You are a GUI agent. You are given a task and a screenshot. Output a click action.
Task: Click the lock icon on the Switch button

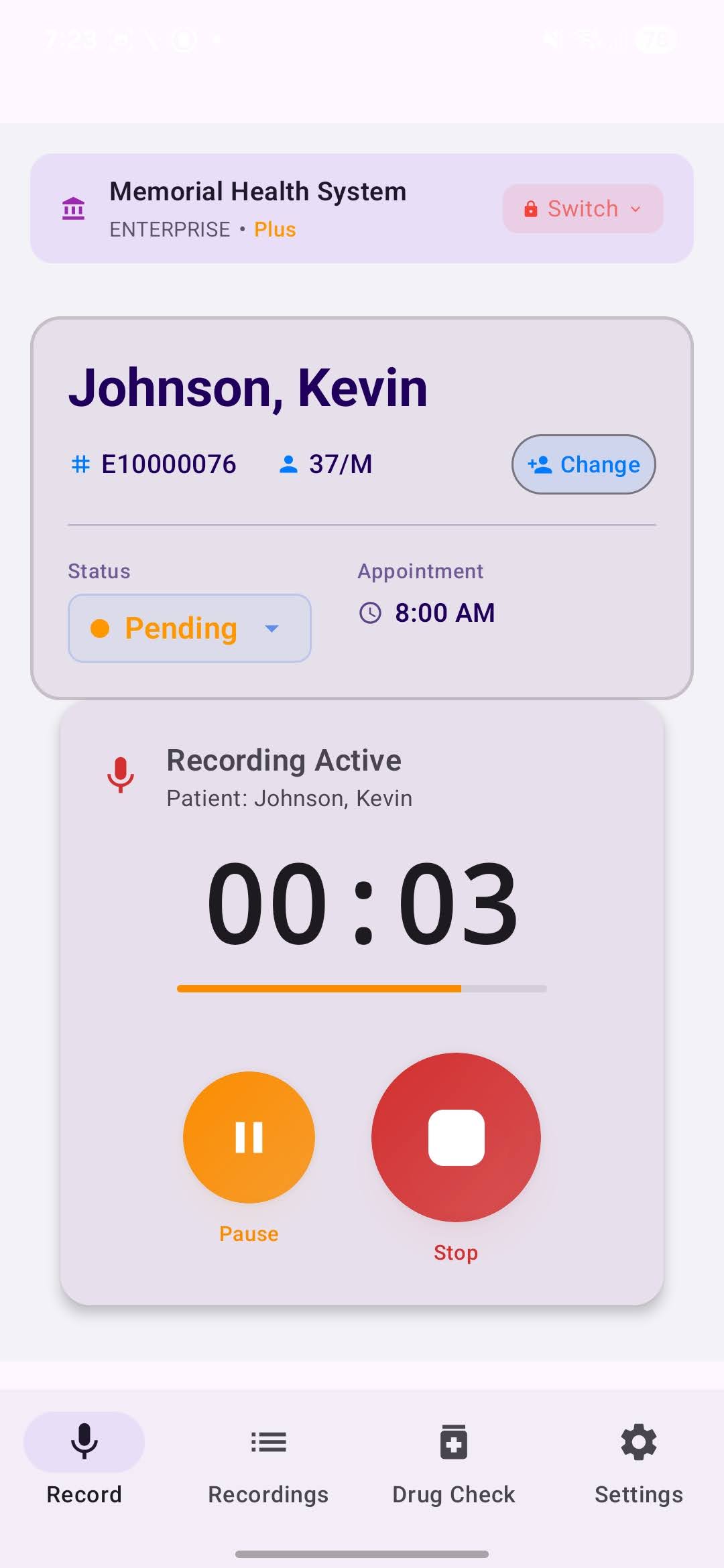click(532, 208)
